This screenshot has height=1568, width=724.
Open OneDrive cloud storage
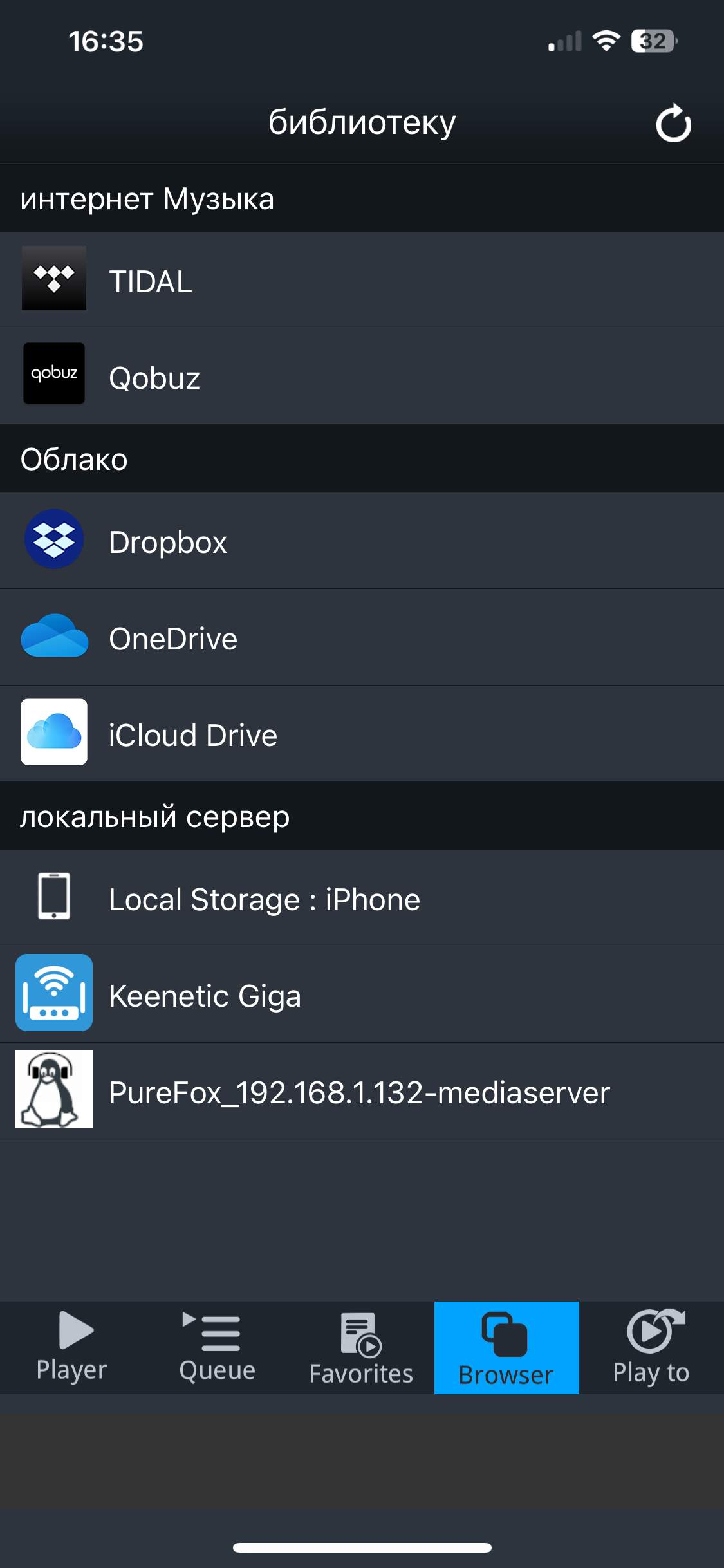click(362, 638)
